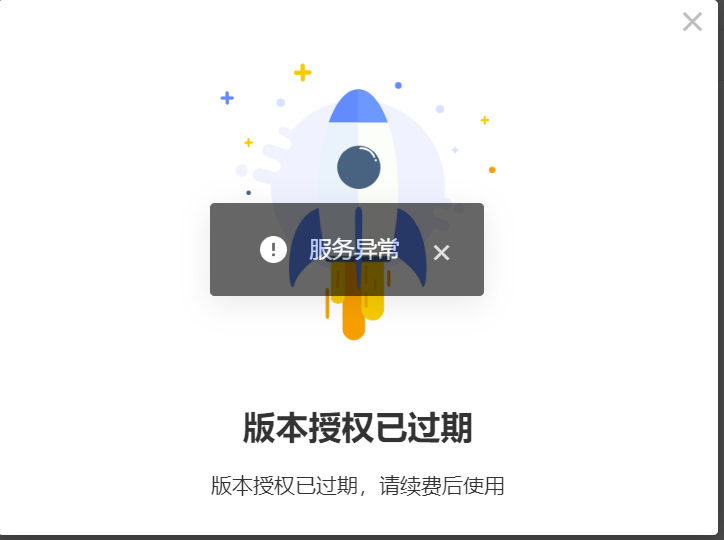The height and width of the screenshot is (540, 724).
Task: Dismiss the 服务异常 toast message
Action: pos(442,253)
